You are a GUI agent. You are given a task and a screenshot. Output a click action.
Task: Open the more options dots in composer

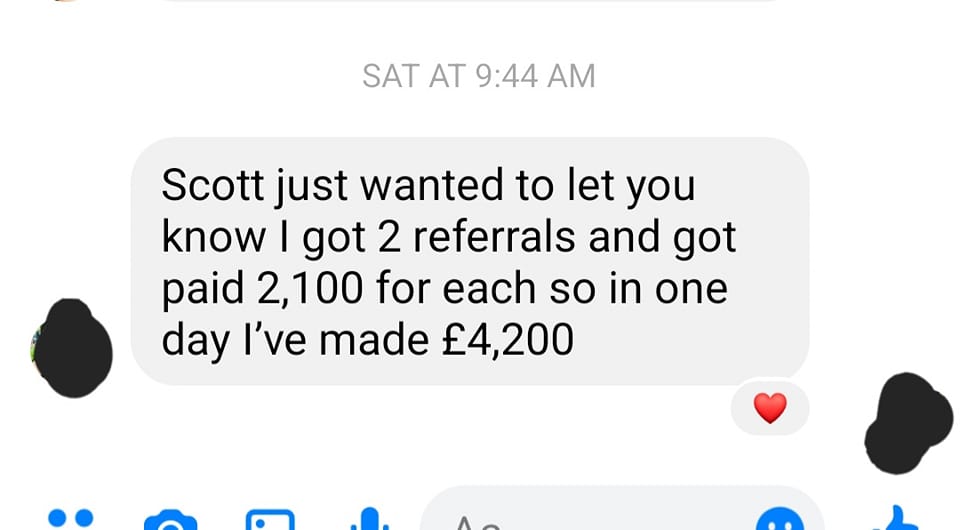71,519
